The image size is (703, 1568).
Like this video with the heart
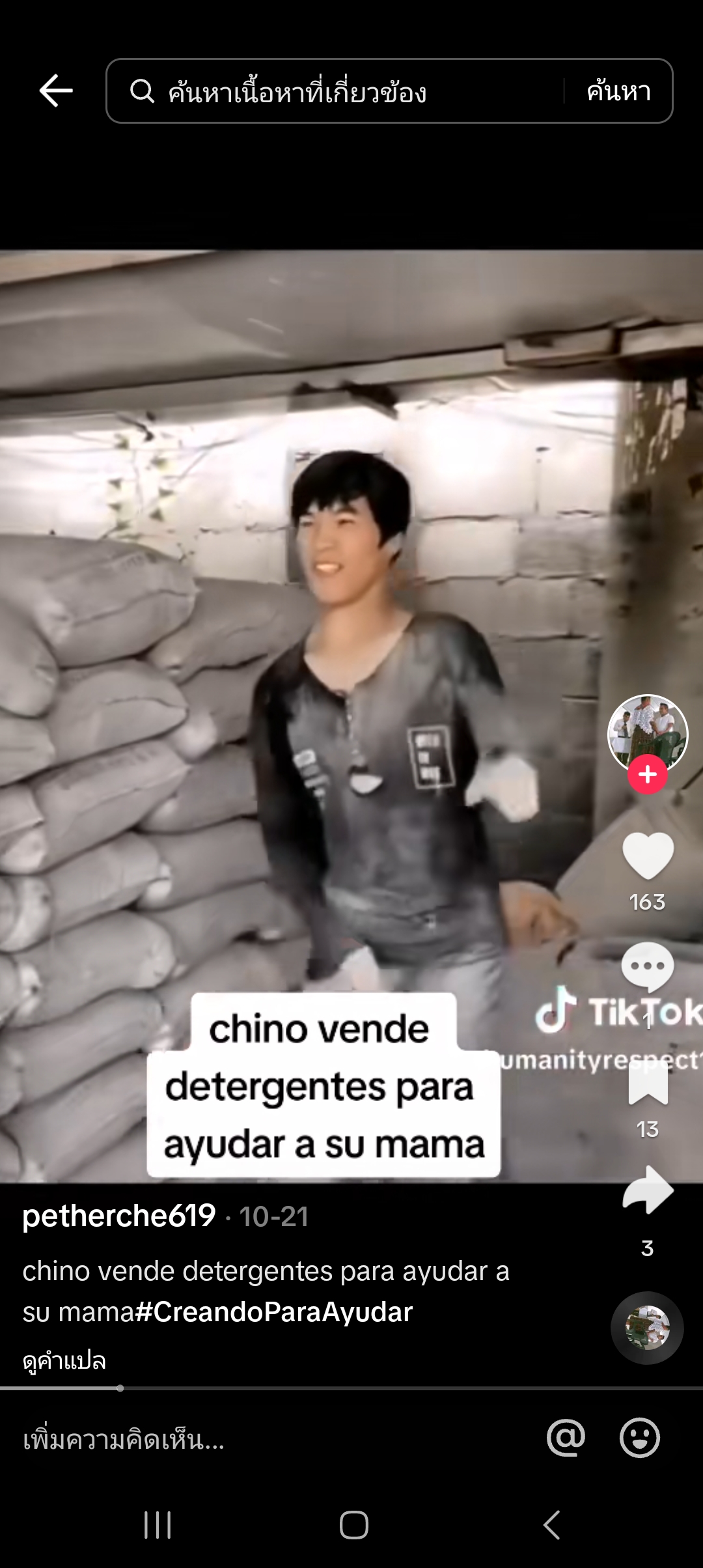648,856
